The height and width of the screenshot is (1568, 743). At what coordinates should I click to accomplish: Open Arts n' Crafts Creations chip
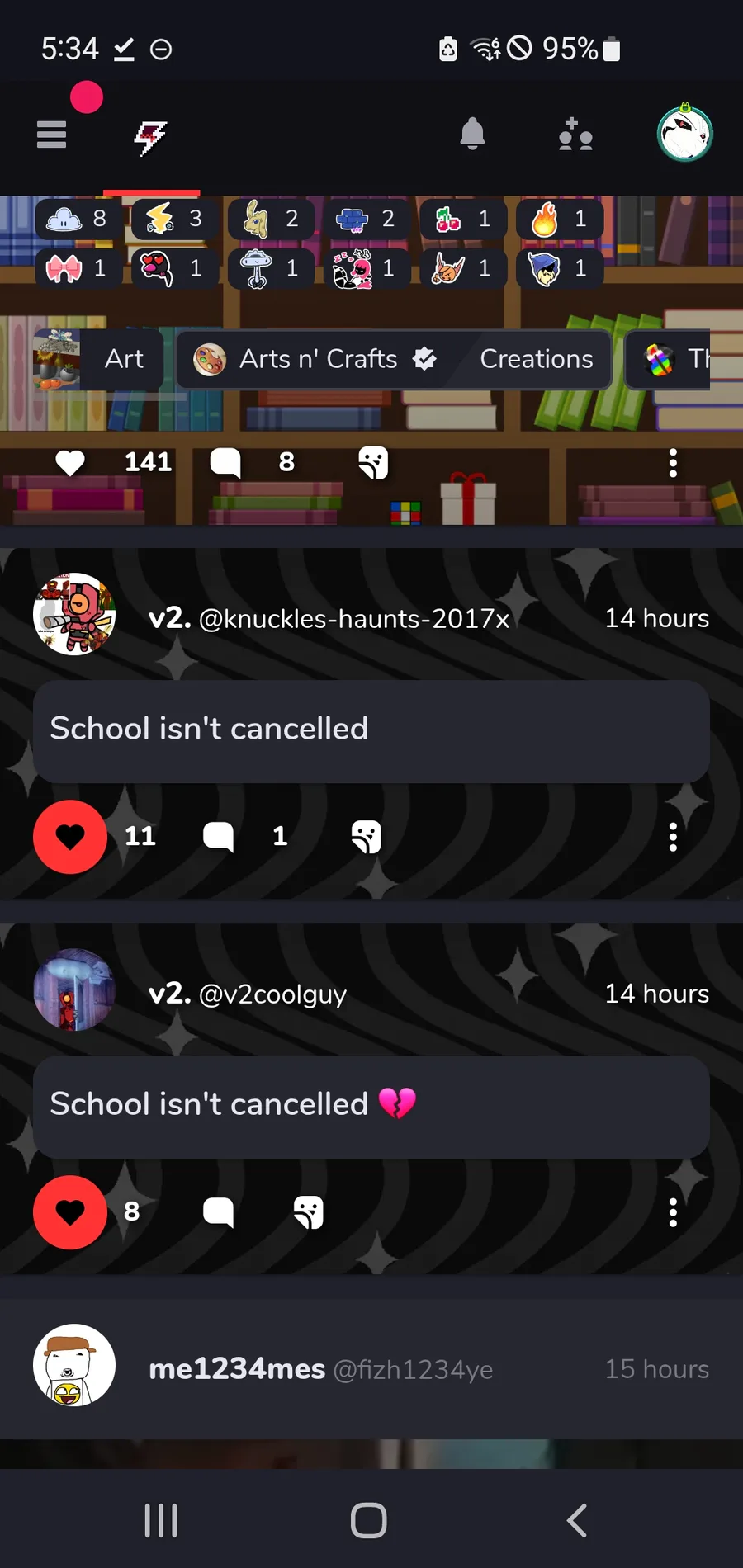coord(394,359)
